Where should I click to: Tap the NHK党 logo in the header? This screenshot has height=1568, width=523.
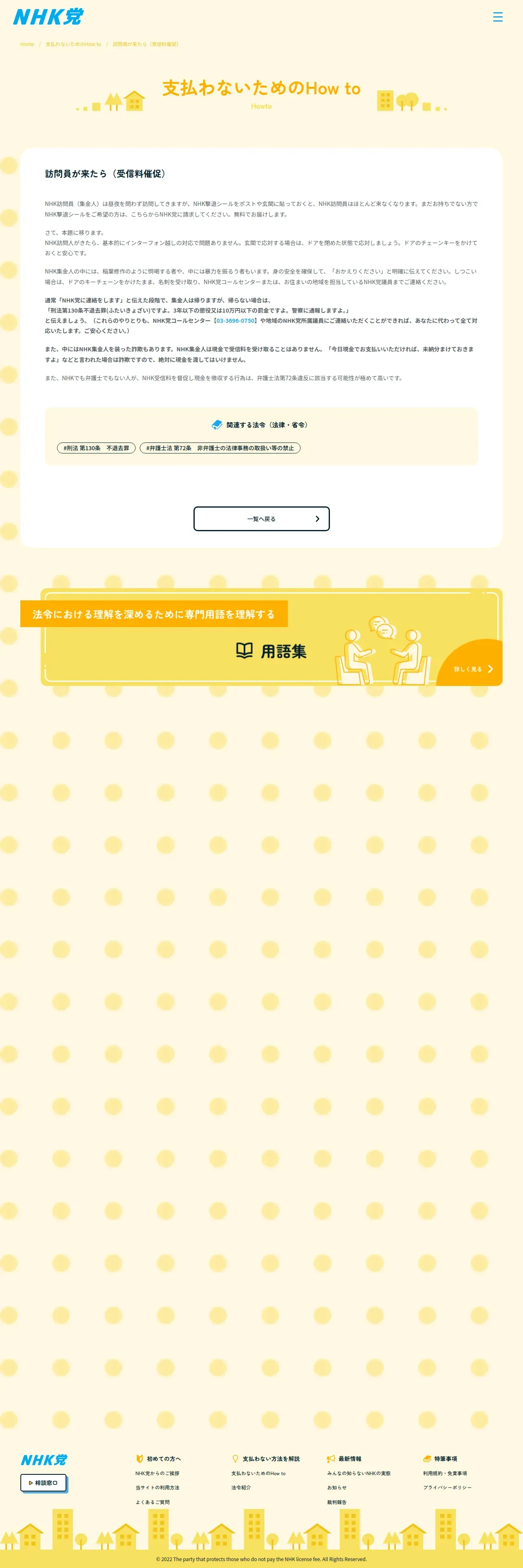click(48, 17)
